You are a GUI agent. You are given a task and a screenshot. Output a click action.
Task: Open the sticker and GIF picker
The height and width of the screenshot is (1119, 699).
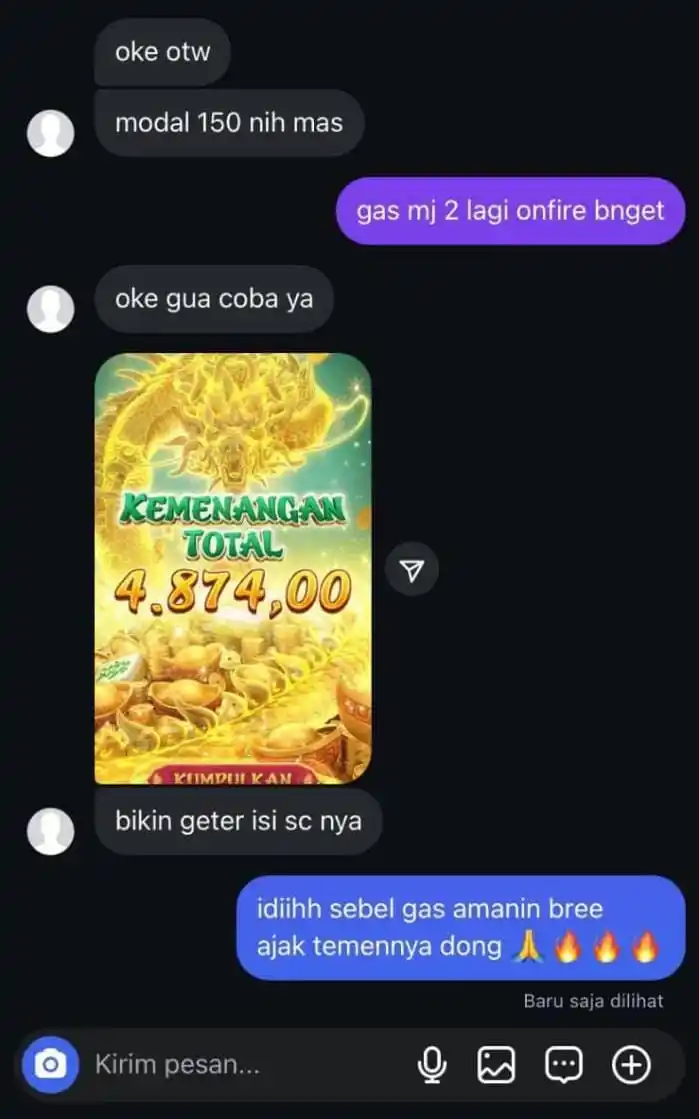tap(563, 1065)
